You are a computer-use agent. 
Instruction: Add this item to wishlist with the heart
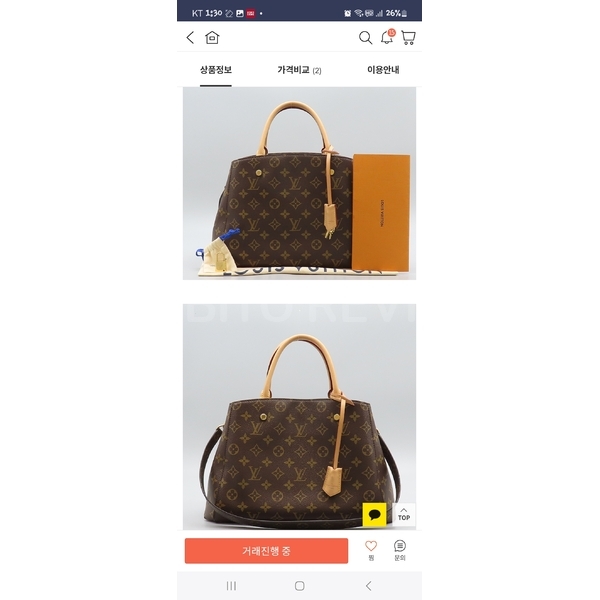[x=371, y=549]
